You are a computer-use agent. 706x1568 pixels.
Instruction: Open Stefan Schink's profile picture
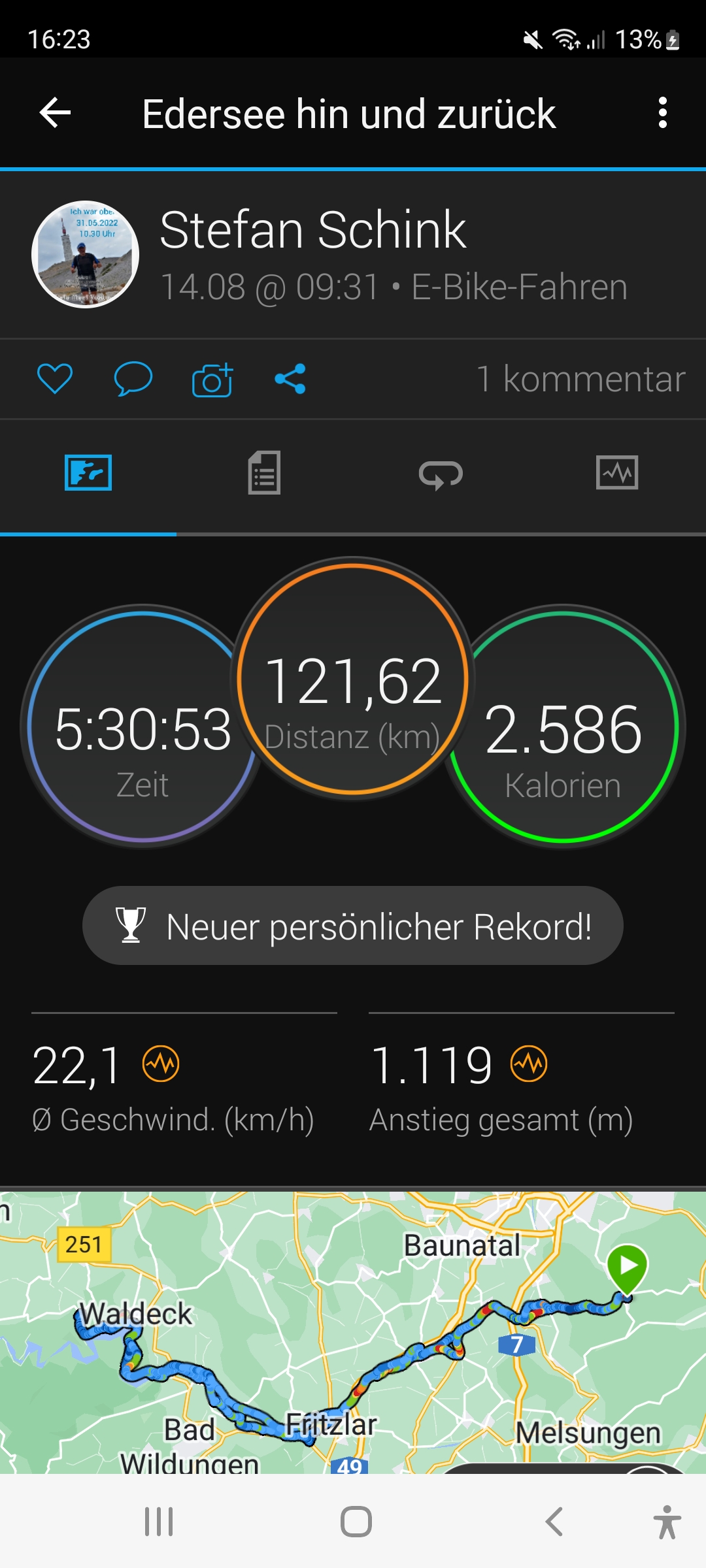click(85, 254)
